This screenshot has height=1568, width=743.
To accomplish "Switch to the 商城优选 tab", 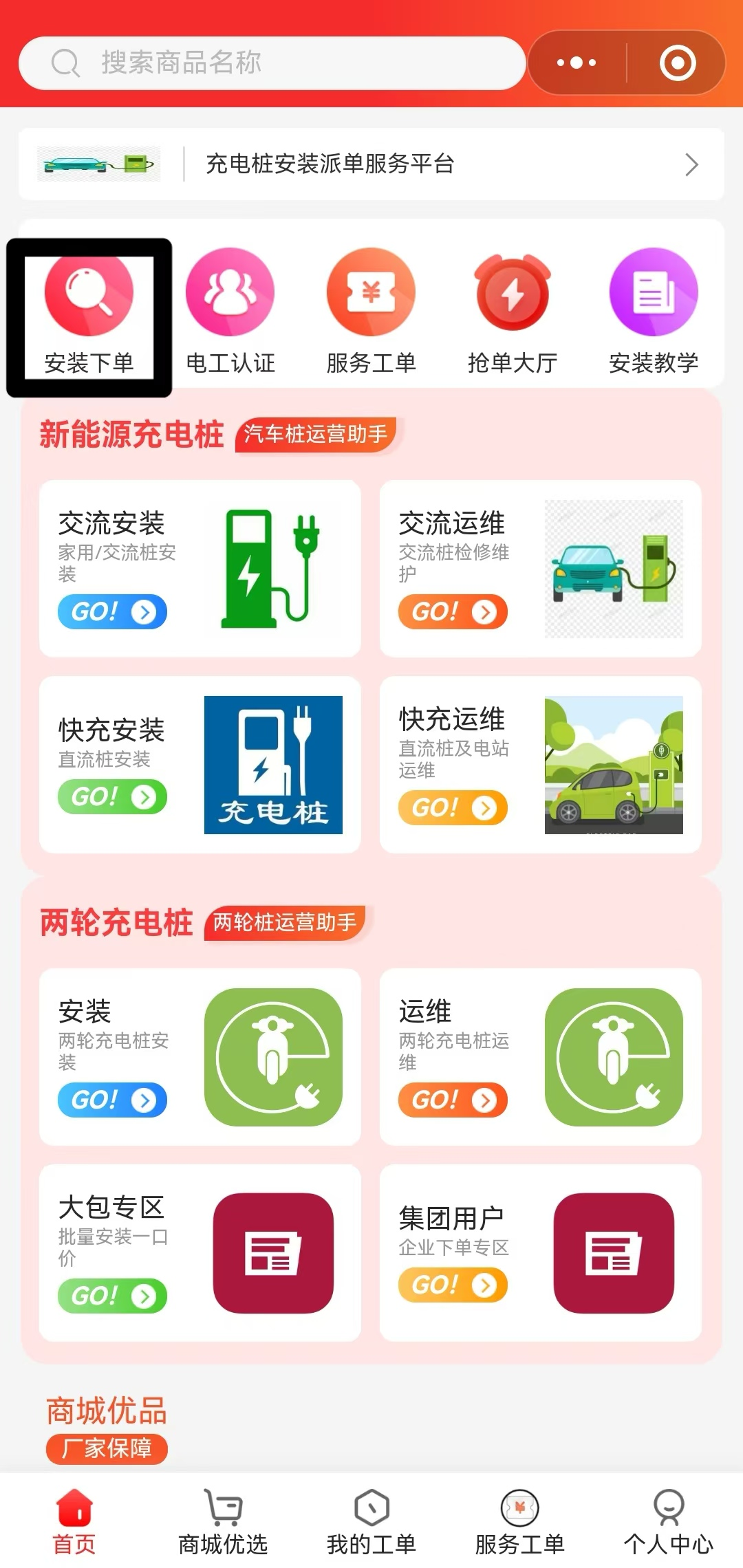I will click(223, 1521).
